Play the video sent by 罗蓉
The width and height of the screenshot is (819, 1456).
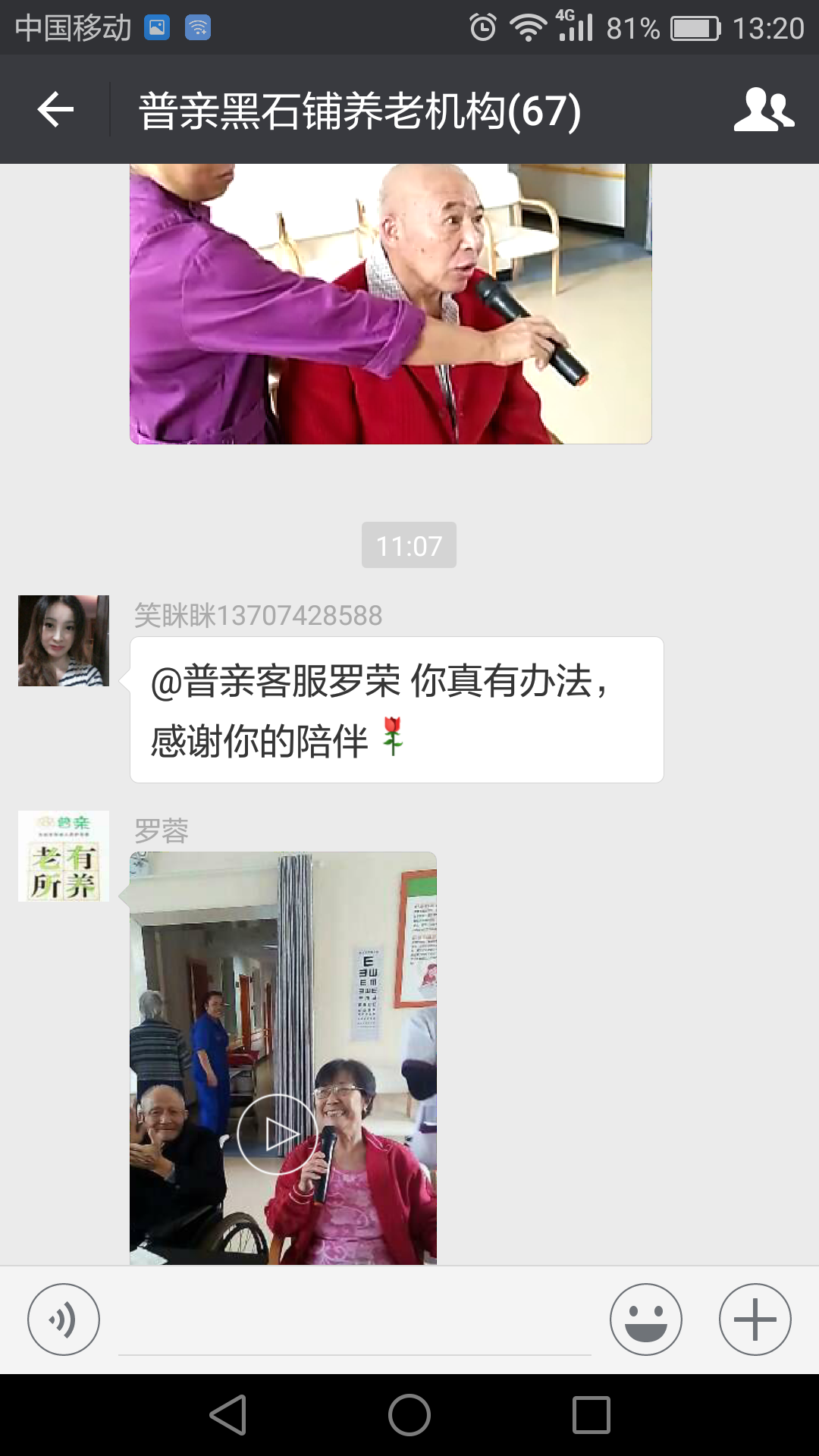pos(279,1134)
